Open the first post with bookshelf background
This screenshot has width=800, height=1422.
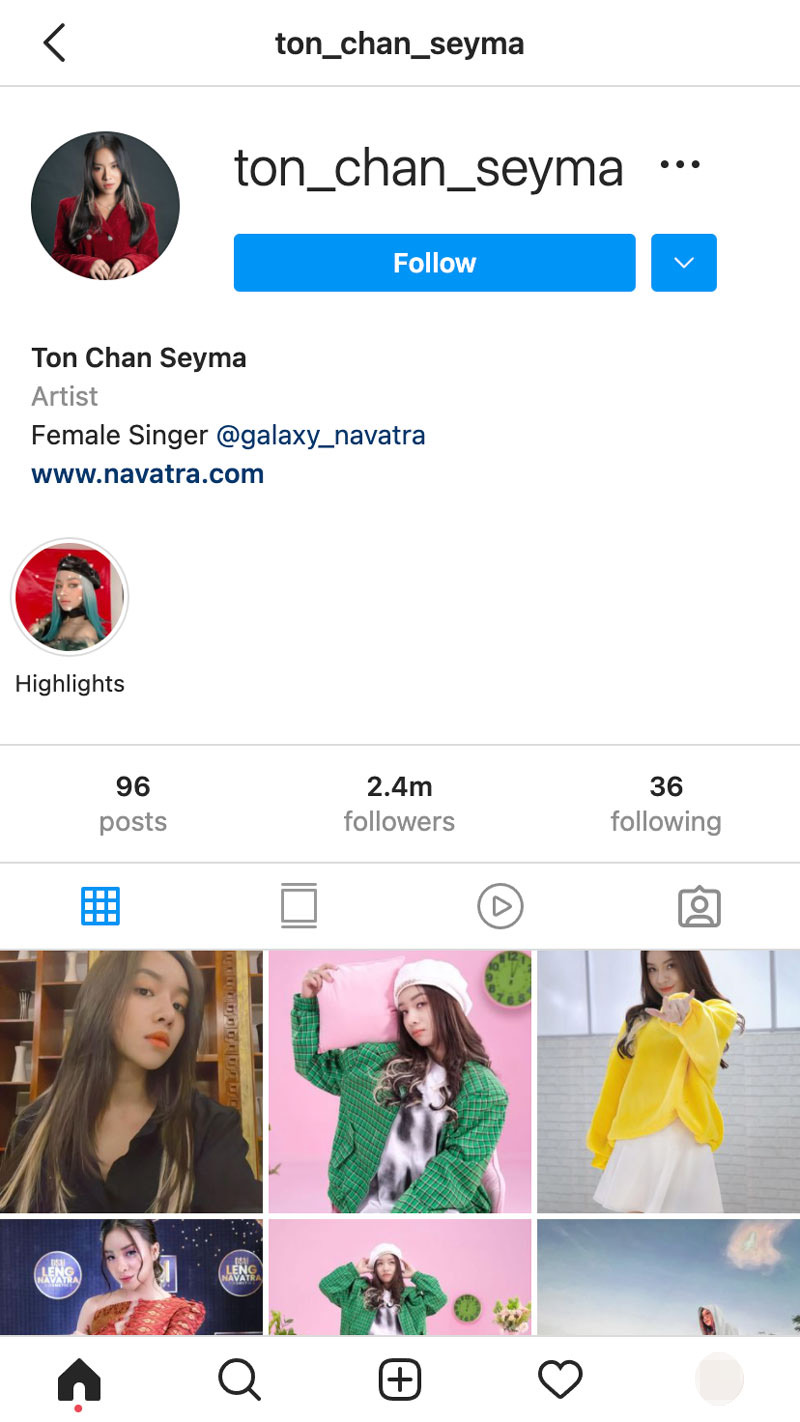(131, 1081)
